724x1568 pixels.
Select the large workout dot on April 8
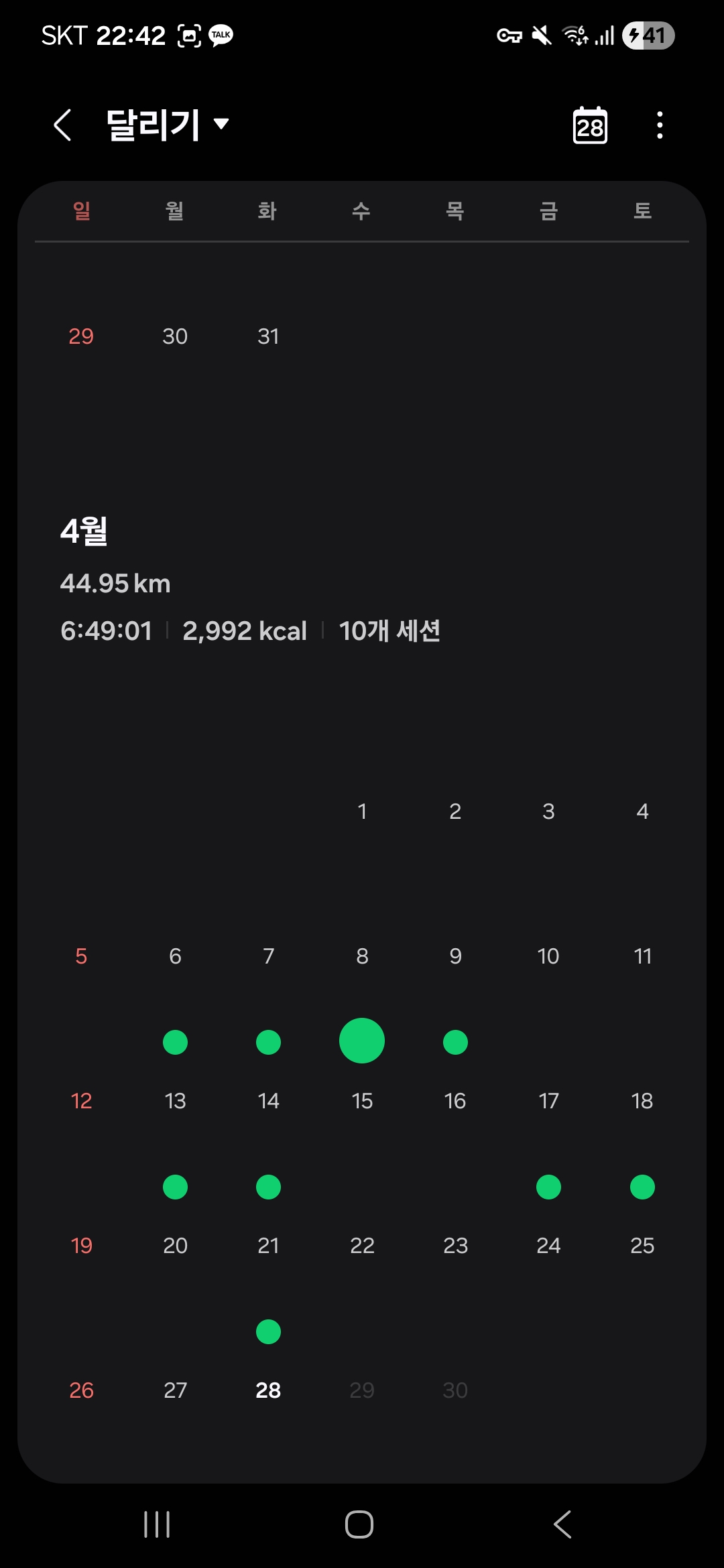(x=362, y=1041)
